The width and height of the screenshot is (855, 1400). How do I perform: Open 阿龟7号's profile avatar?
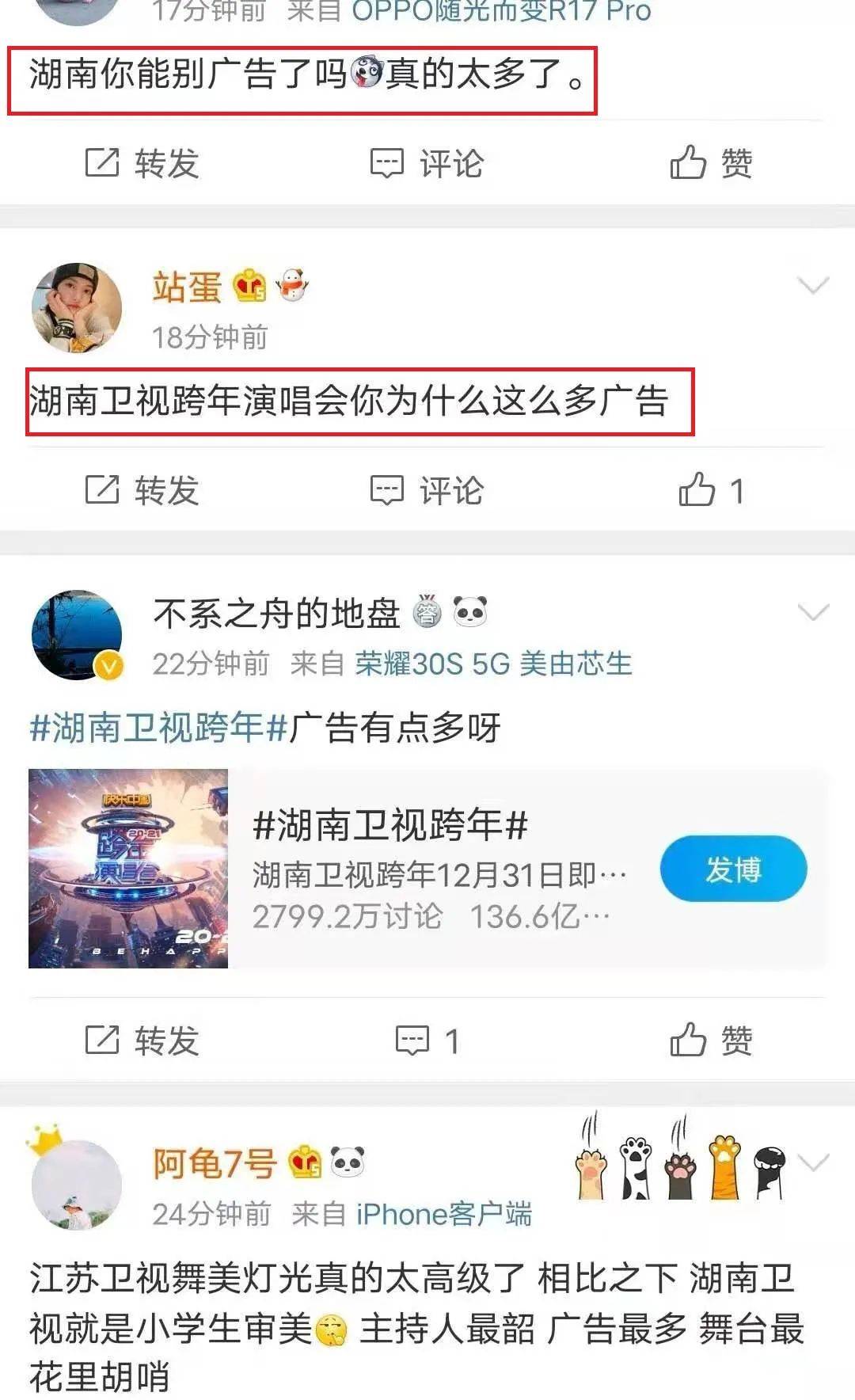(x=76, y=1185)
